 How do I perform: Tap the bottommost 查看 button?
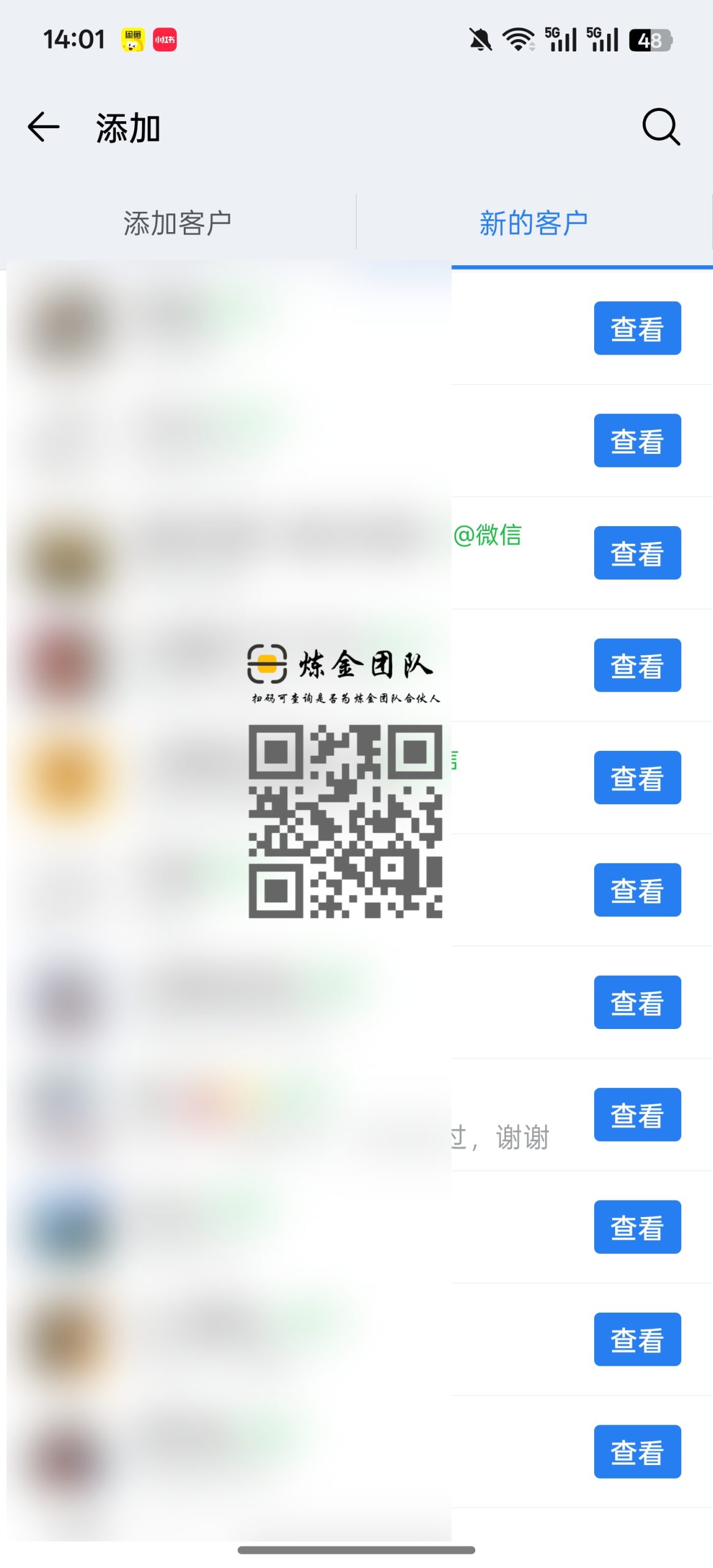637,1452
